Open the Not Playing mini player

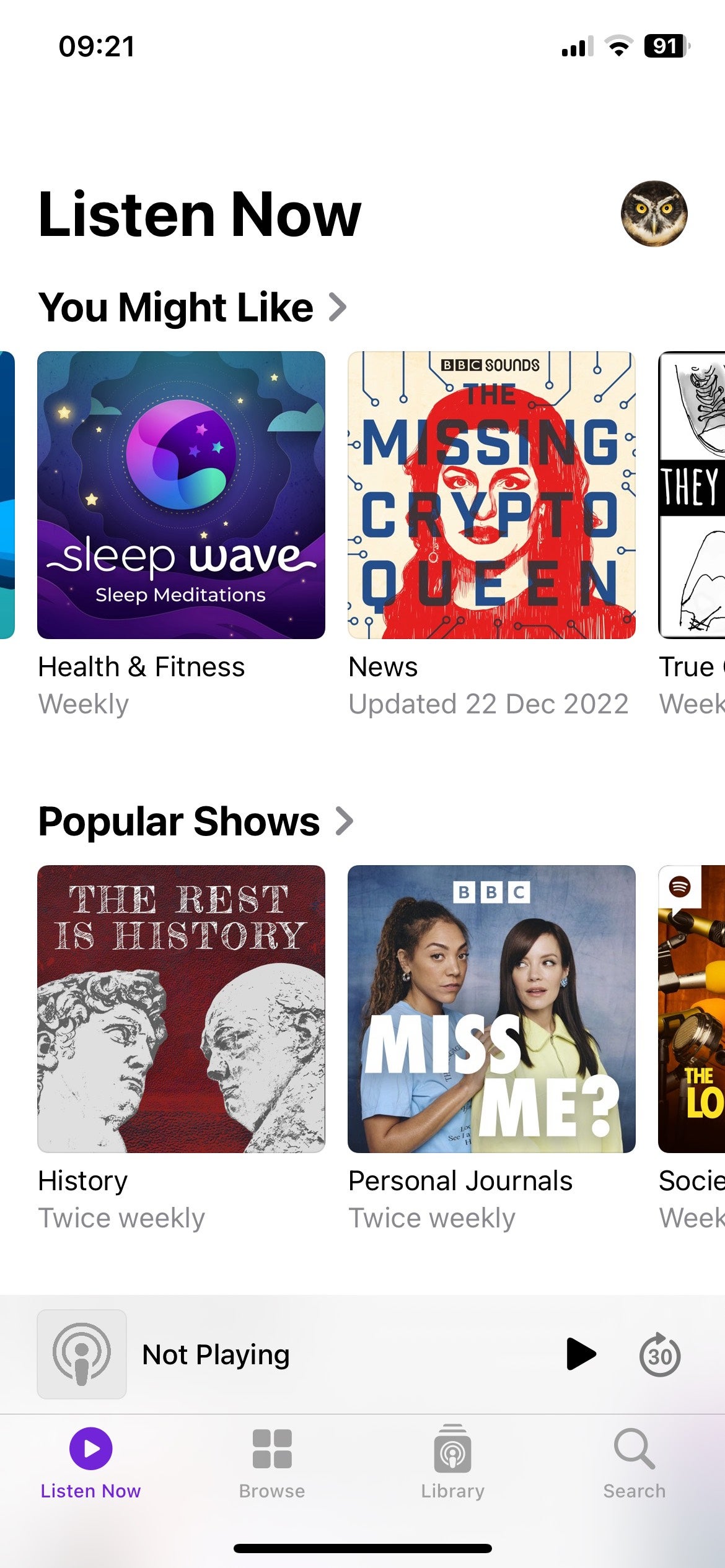(216, 1354)
